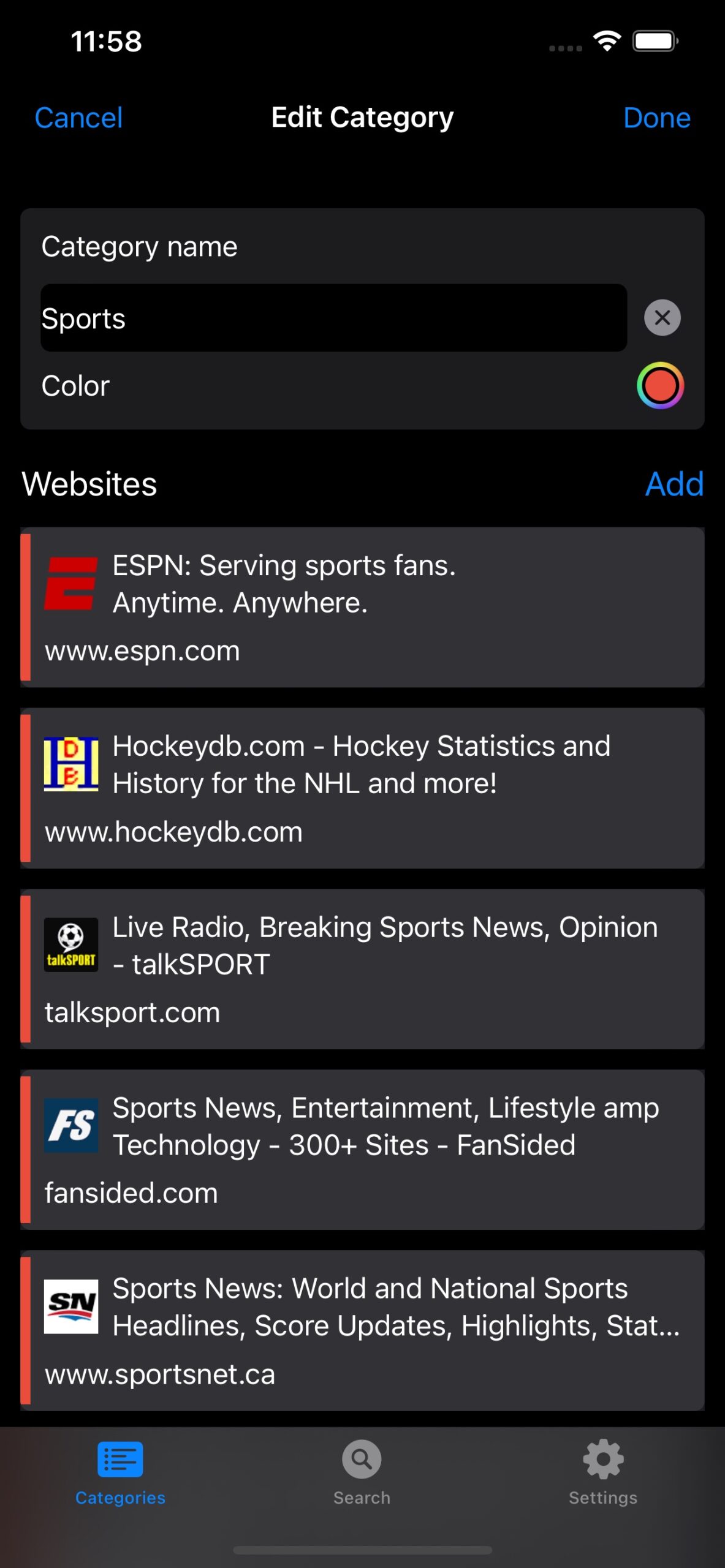Tap Done to save the category
Viewport: 725px width, 1568px height.
[x=656, y=117]
